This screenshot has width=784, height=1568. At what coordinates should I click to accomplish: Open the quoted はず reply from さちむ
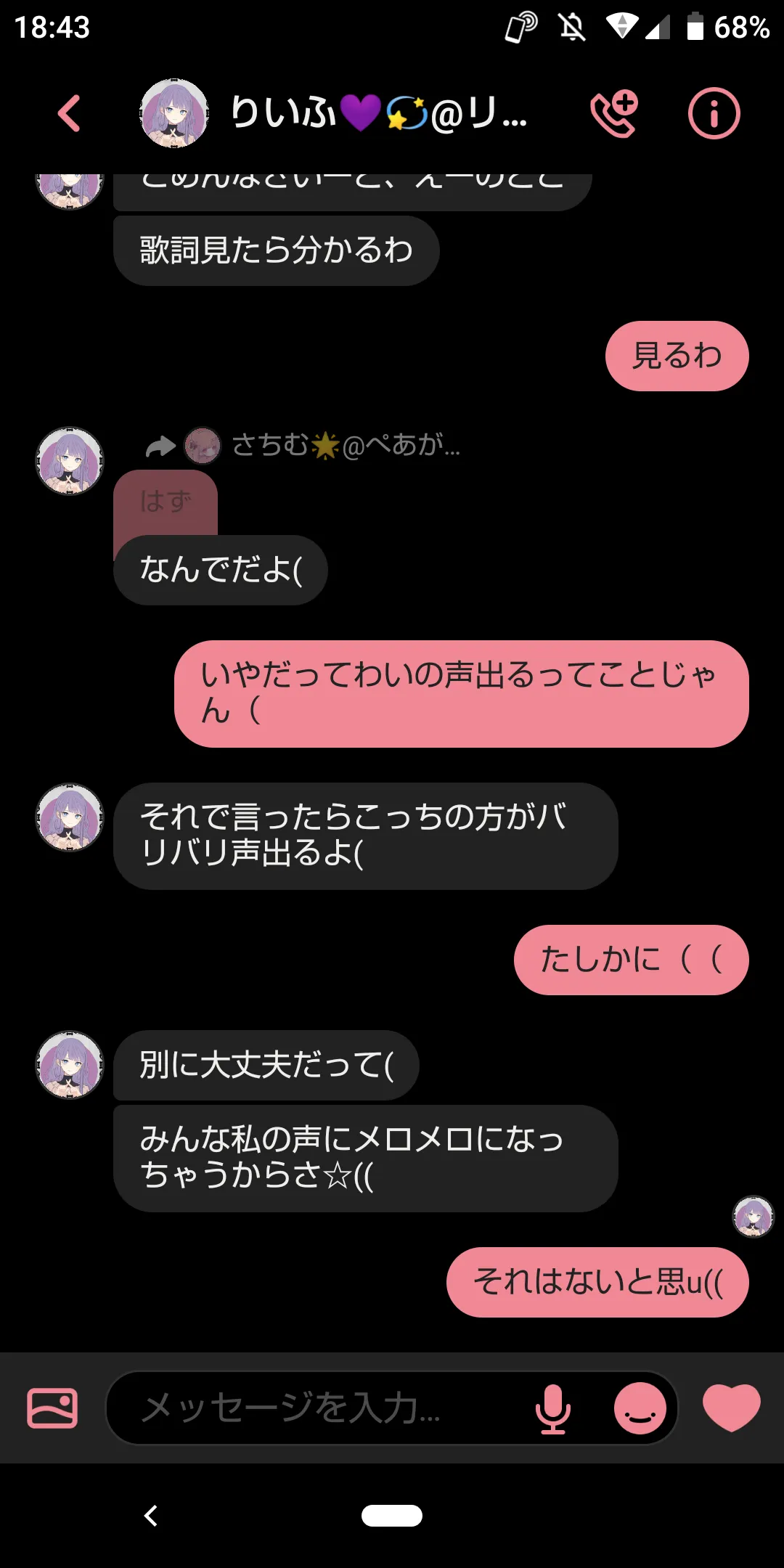(x=166, y=502)
